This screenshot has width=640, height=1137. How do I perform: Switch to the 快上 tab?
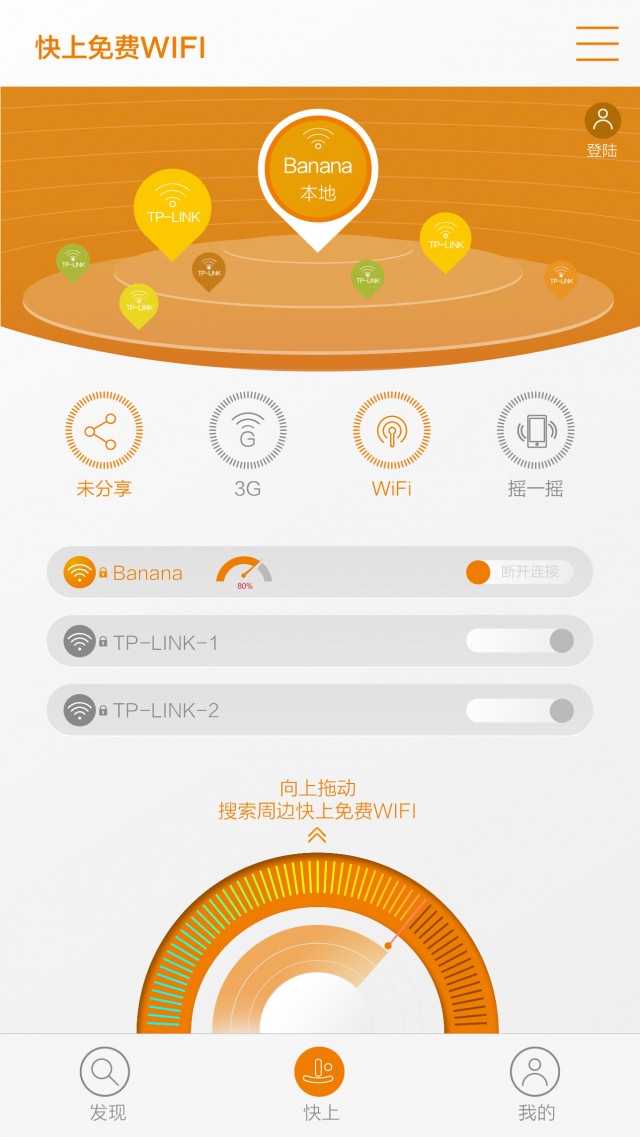320,1084
